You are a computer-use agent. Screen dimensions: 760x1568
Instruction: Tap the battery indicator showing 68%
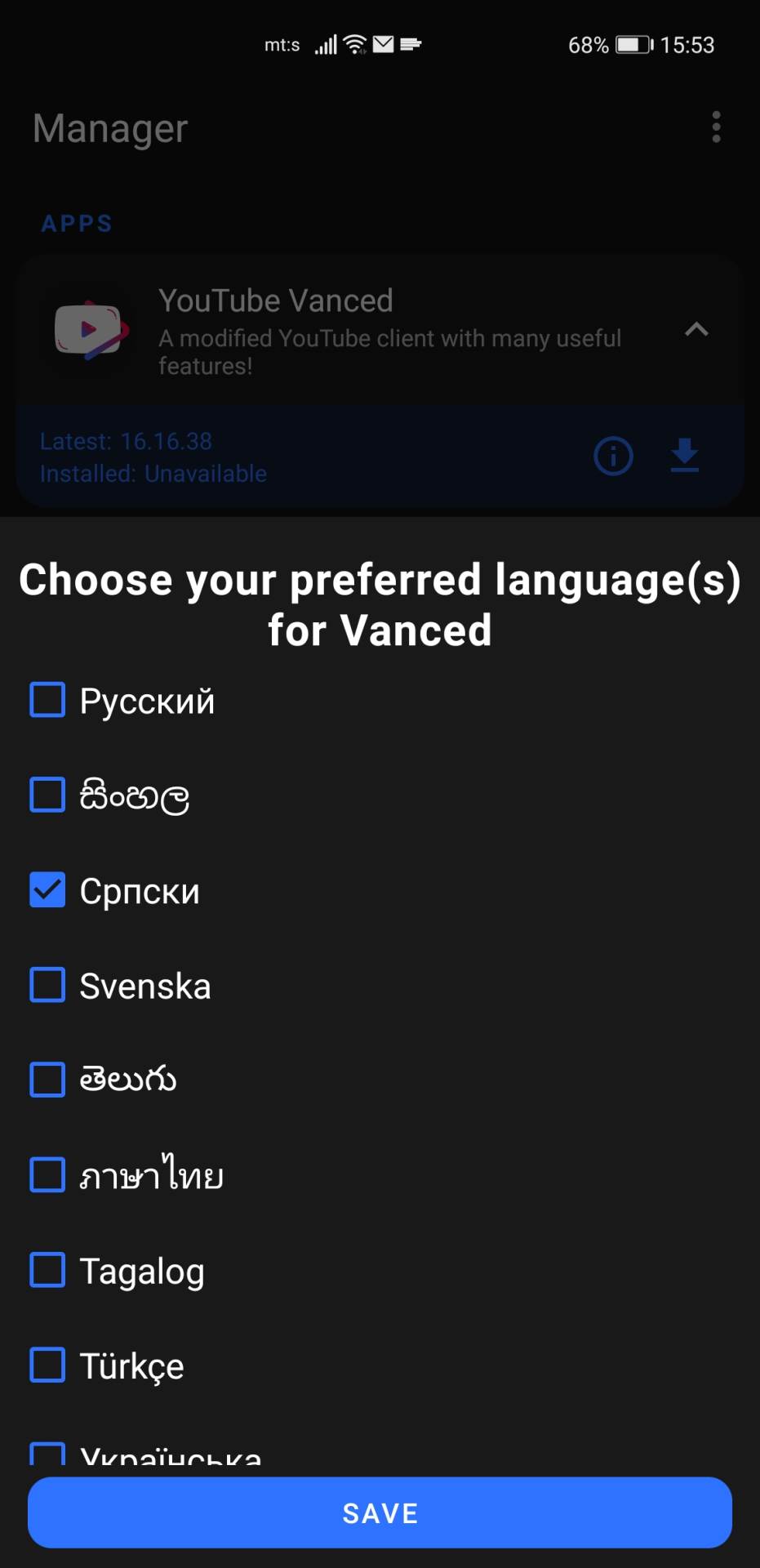[629, 45]
